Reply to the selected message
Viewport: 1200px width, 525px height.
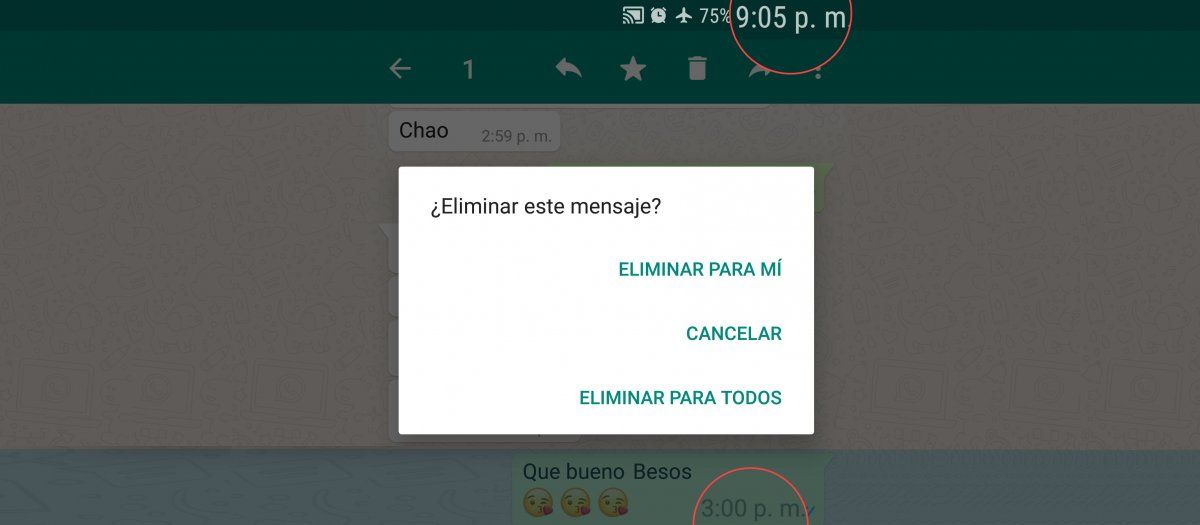tap(568, 69)
